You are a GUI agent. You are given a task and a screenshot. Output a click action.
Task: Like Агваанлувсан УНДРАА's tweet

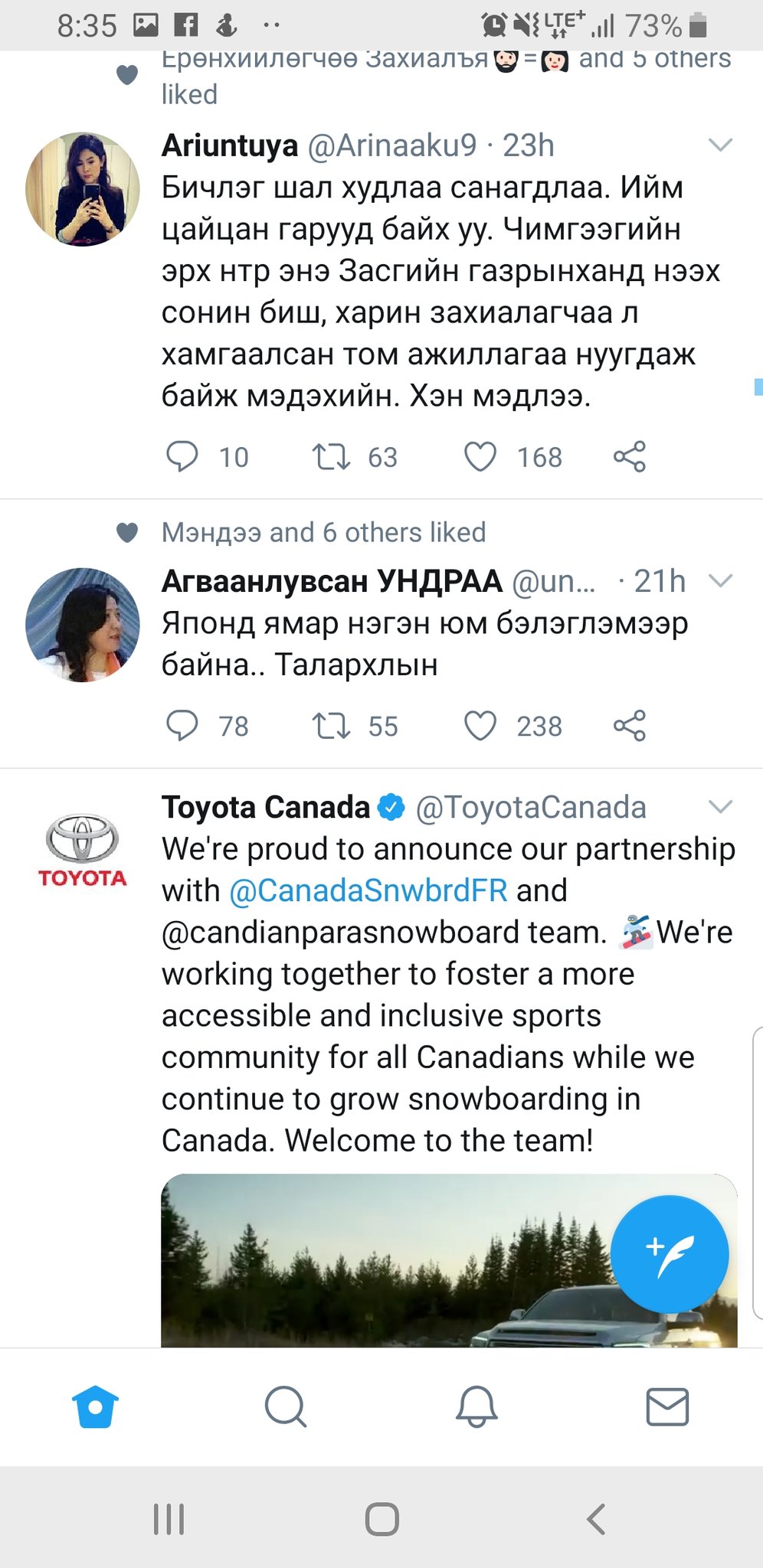480,726
